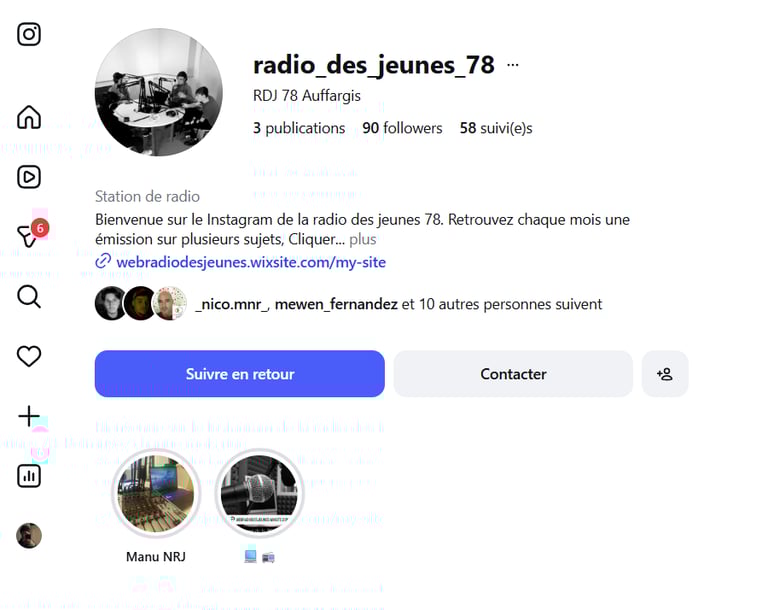View mutual followers _nico.mnr_ and others

(399, 304)
